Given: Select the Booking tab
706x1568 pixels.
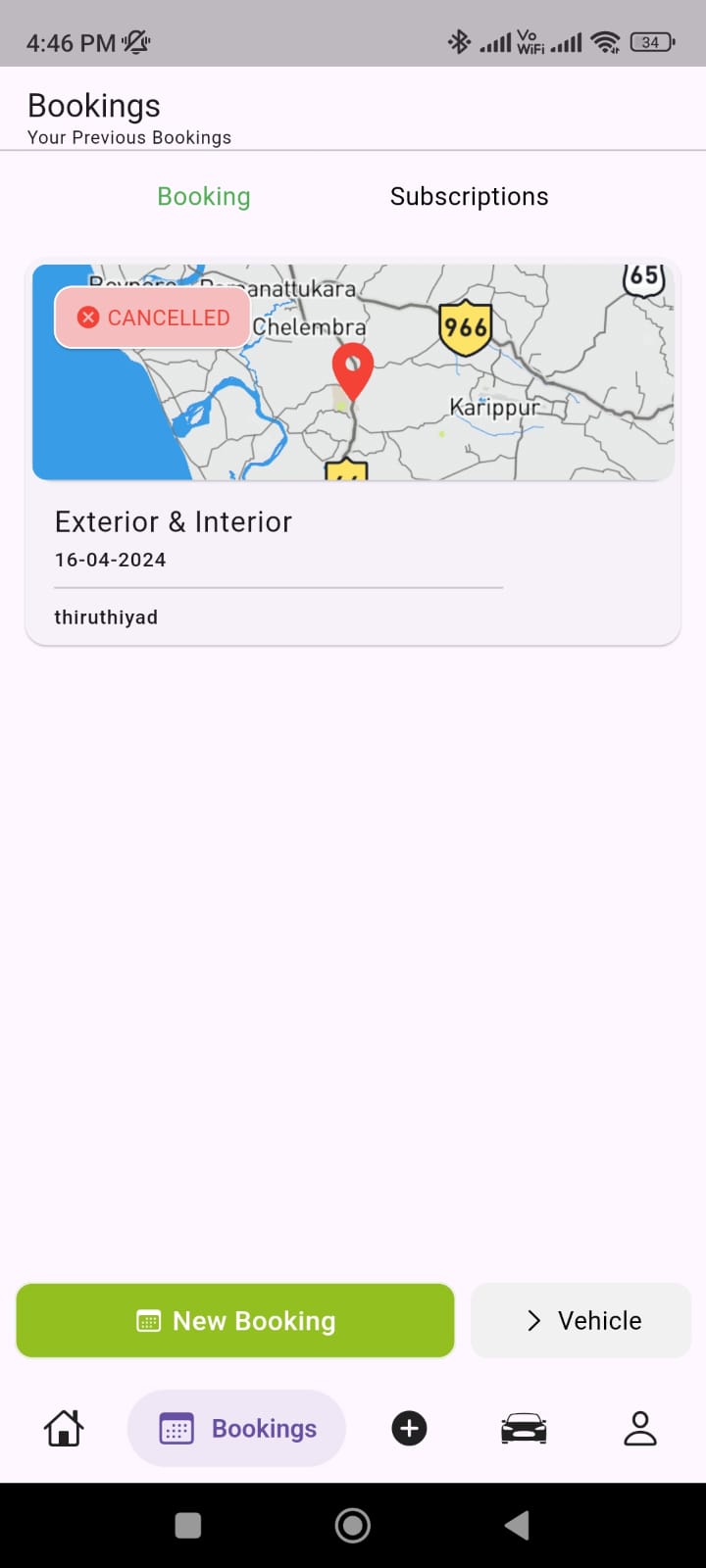Looking at the screenshot, I should [x=203, y=196].
